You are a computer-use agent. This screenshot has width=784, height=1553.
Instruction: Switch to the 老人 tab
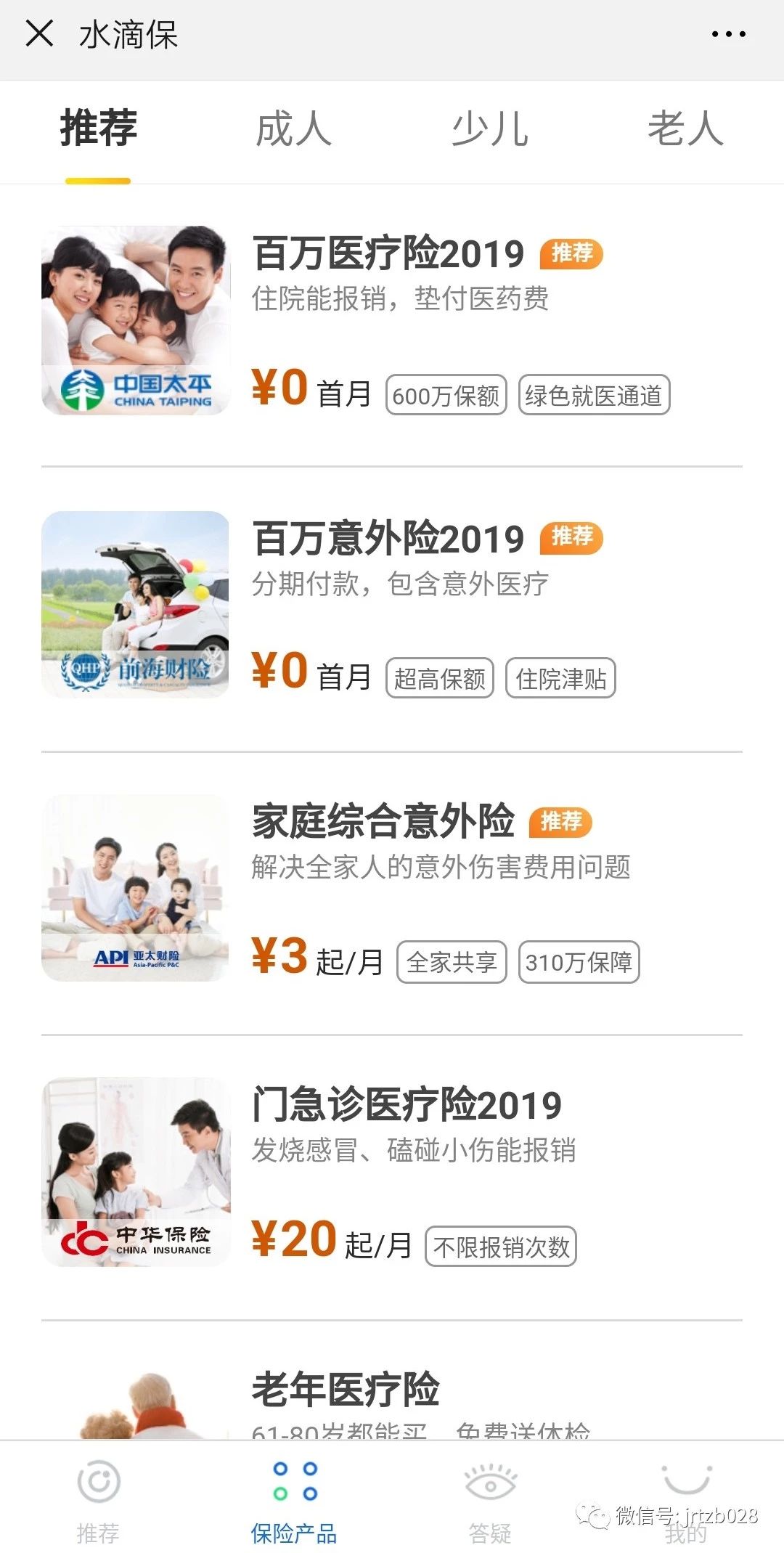685,129
